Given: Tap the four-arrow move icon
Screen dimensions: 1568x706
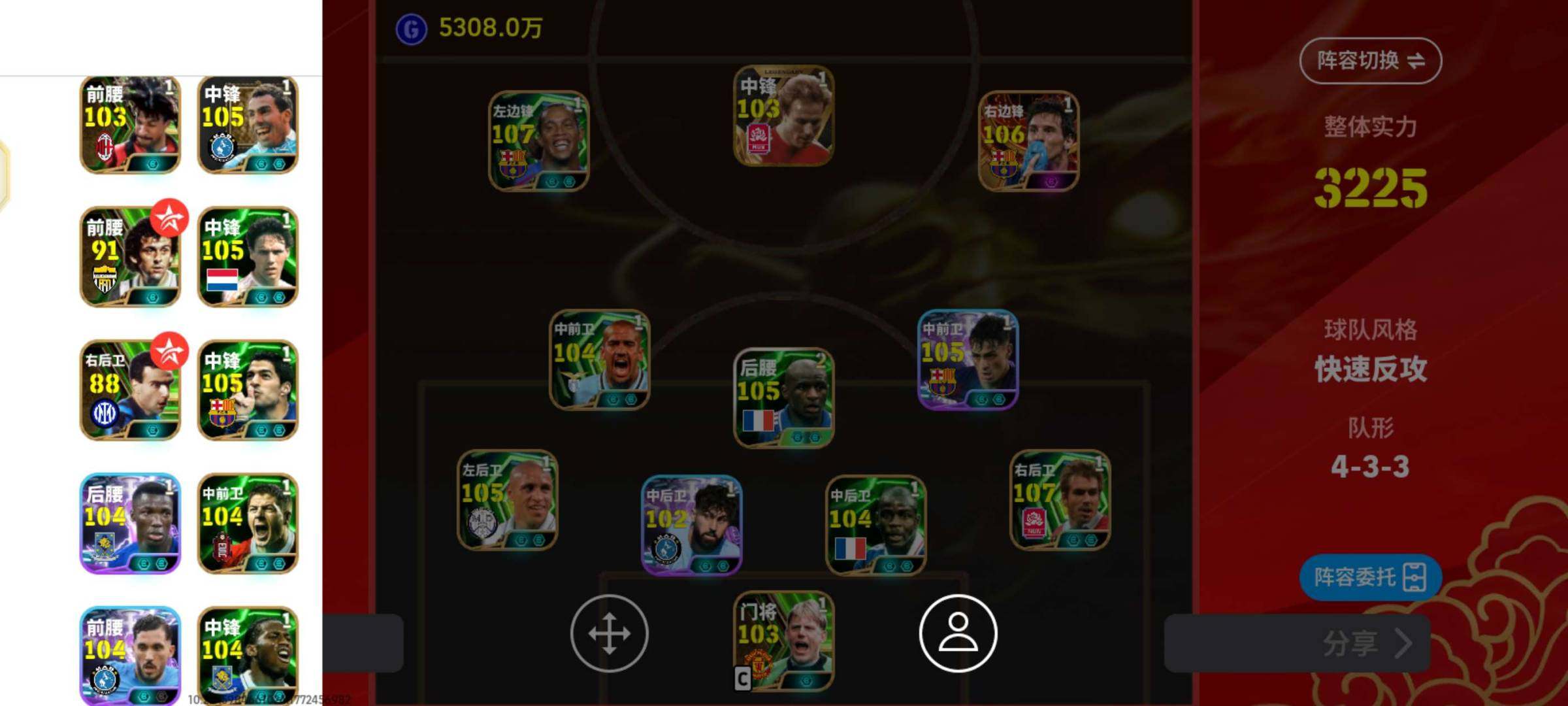Looking at the screenshot, I should coord(609,633).
